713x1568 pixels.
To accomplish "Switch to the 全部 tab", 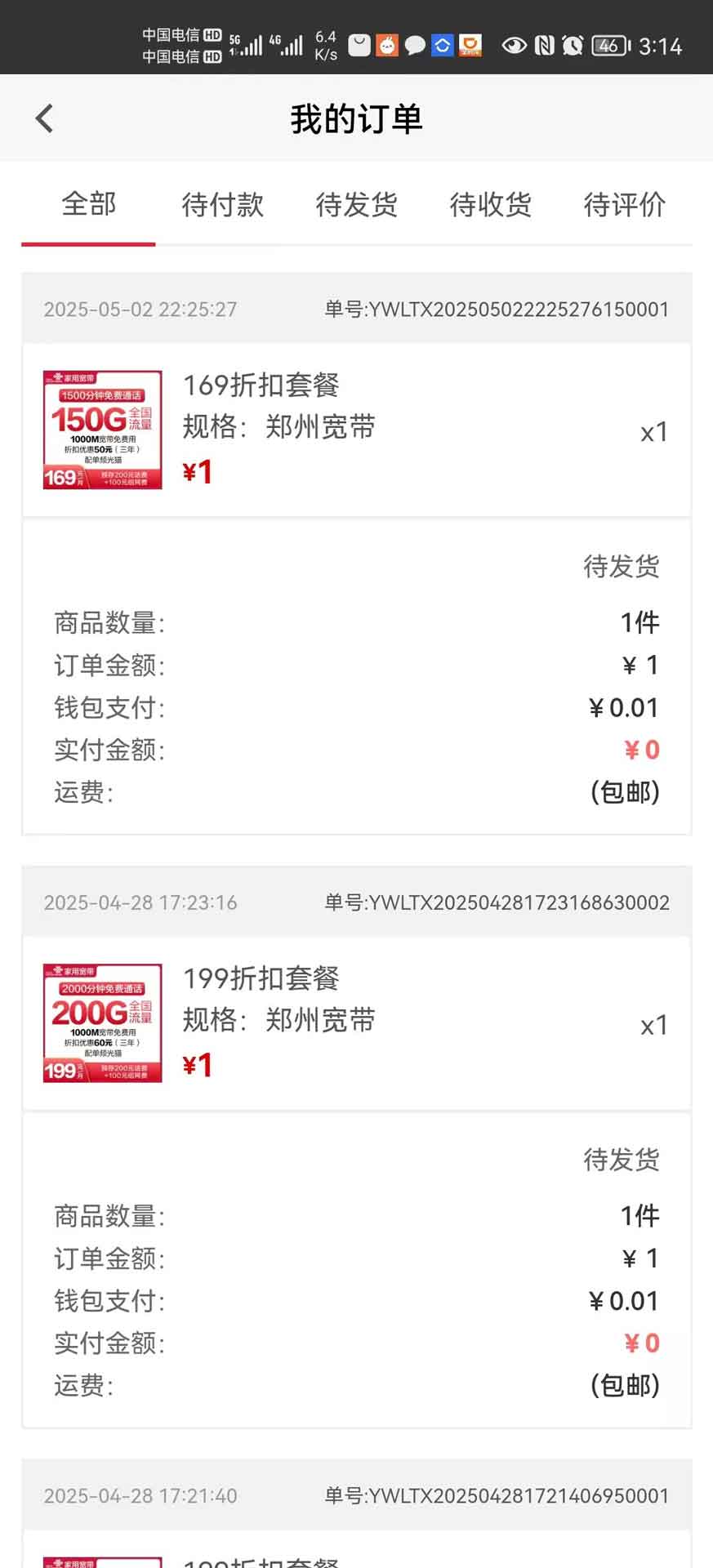I will click(x=89, y=205).
